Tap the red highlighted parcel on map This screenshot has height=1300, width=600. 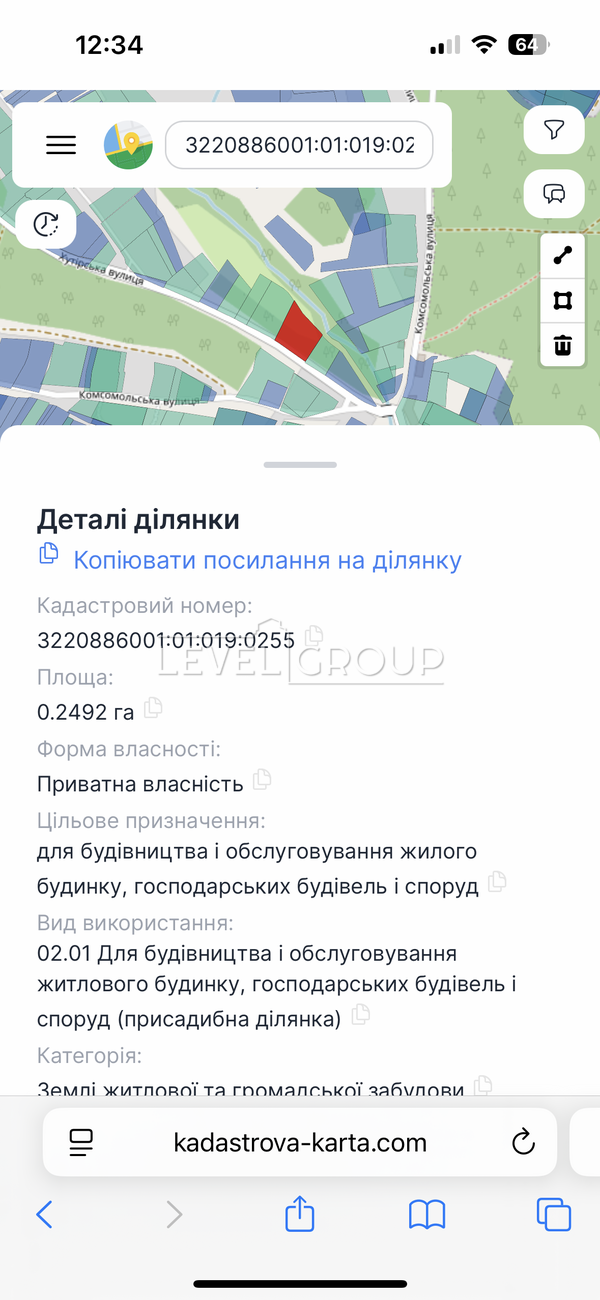click(x=298, y=331)
